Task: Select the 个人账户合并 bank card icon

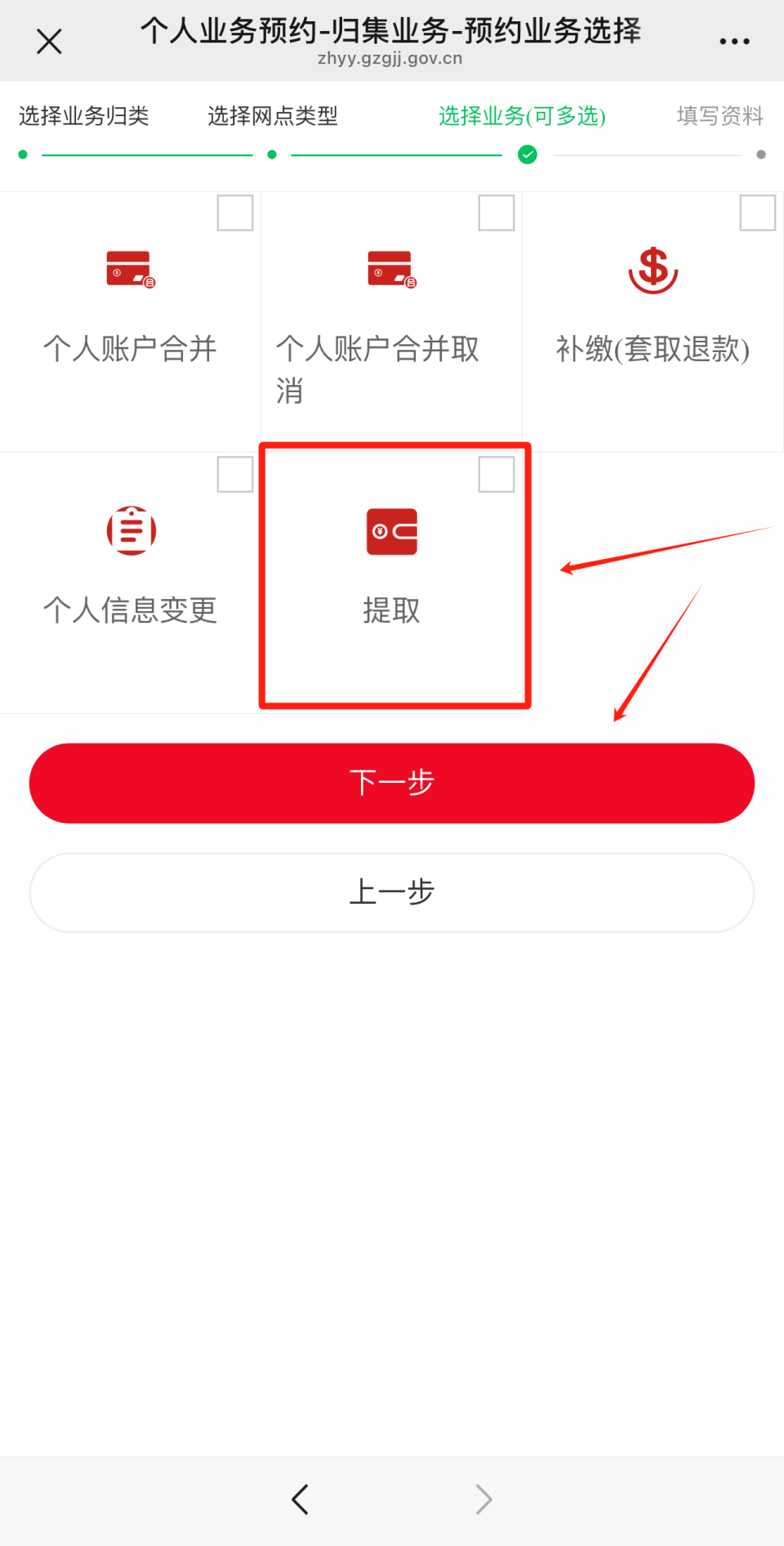Action: pos(130,270)
